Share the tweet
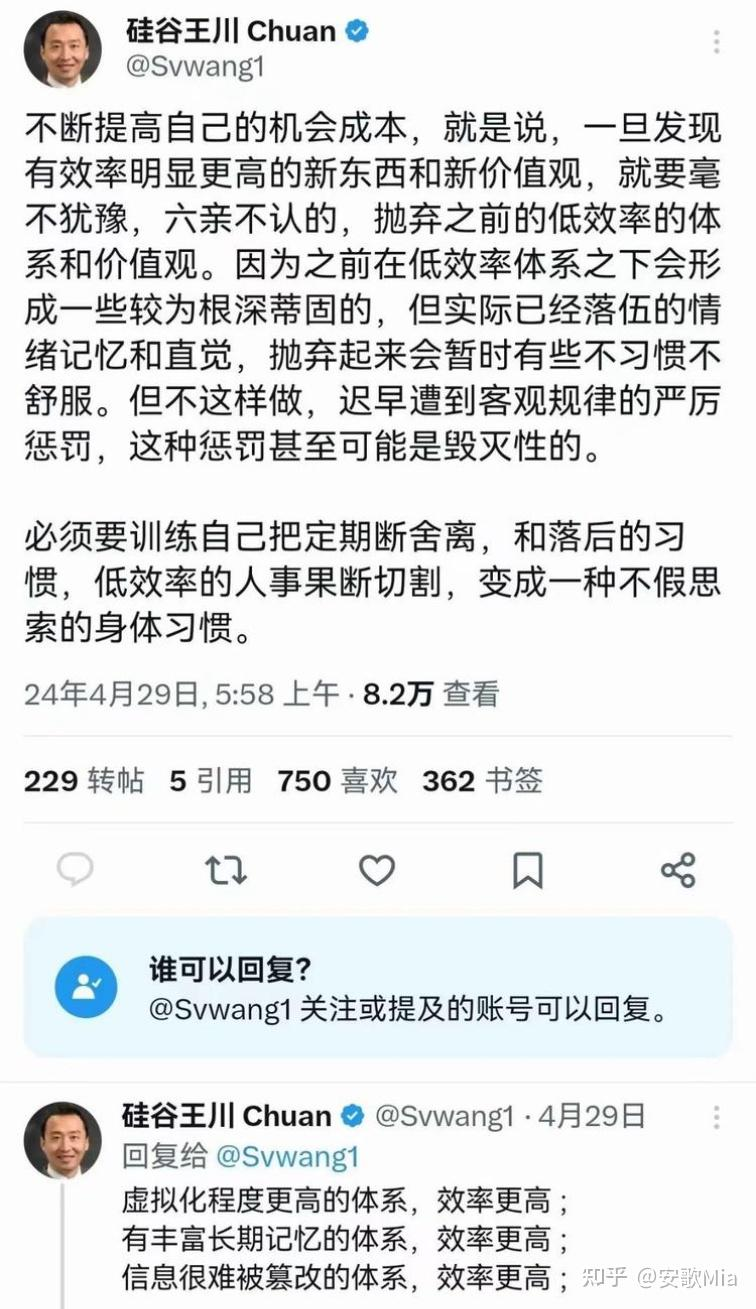 point(678,871)
